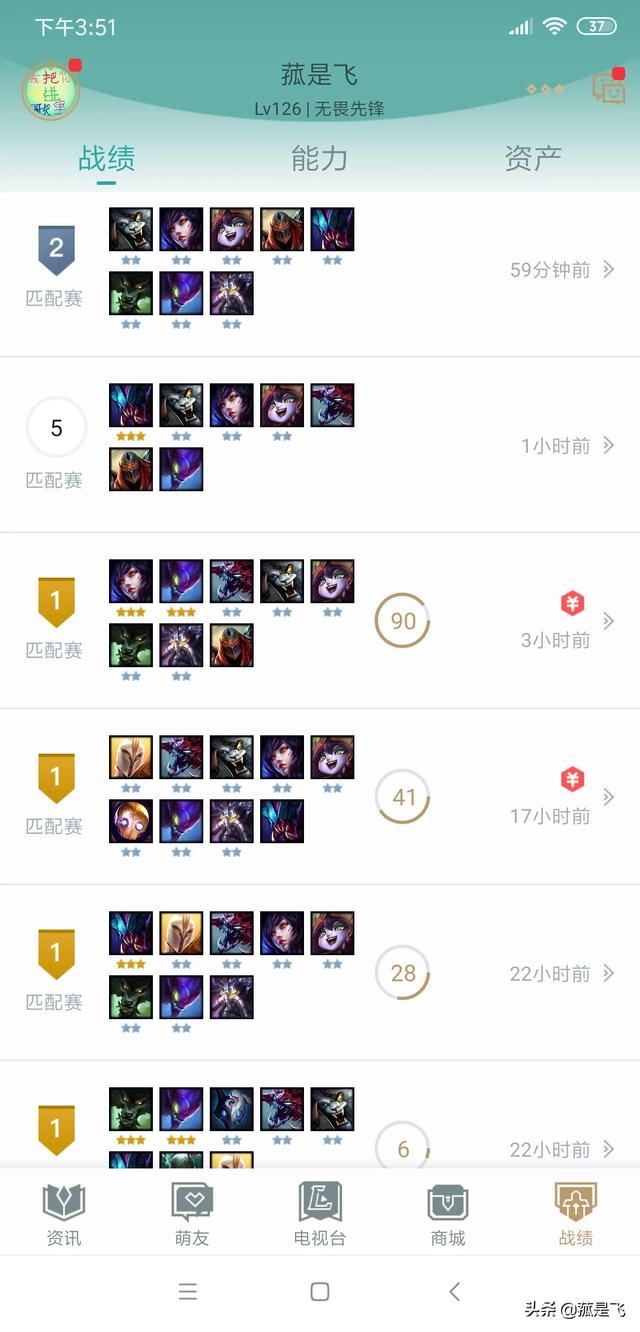640x1332 pixels.
Task: Open the three-dot more menu
Action: point(545,90)
